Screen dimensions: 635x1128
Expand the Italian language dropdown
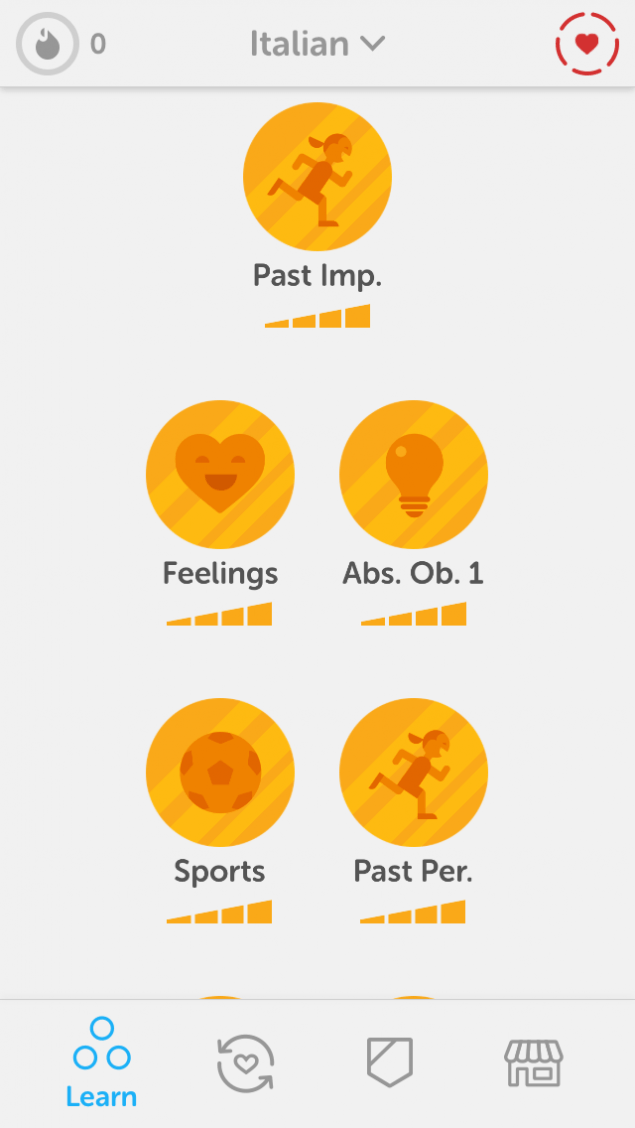[x=317, y=44]
